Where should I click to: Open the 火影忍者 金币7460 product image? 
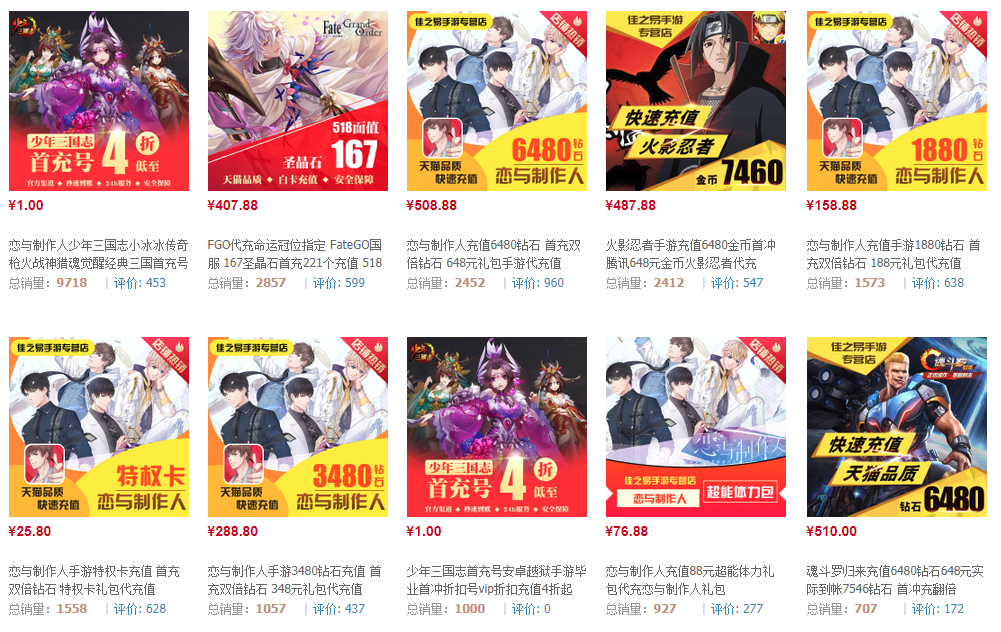(x=696, y=101)
